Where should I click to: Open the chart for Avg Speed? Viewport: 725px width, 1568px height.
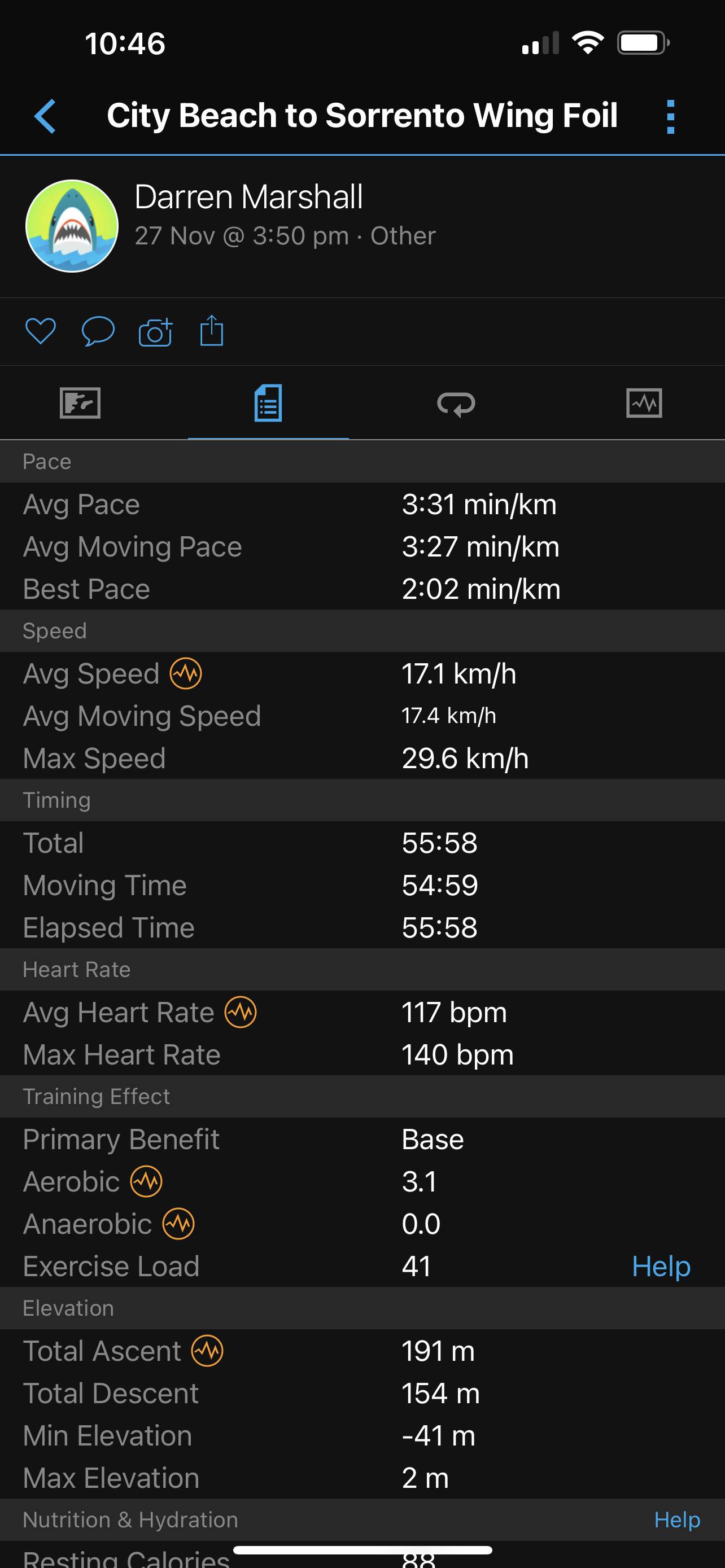click(x=186, y=674)
